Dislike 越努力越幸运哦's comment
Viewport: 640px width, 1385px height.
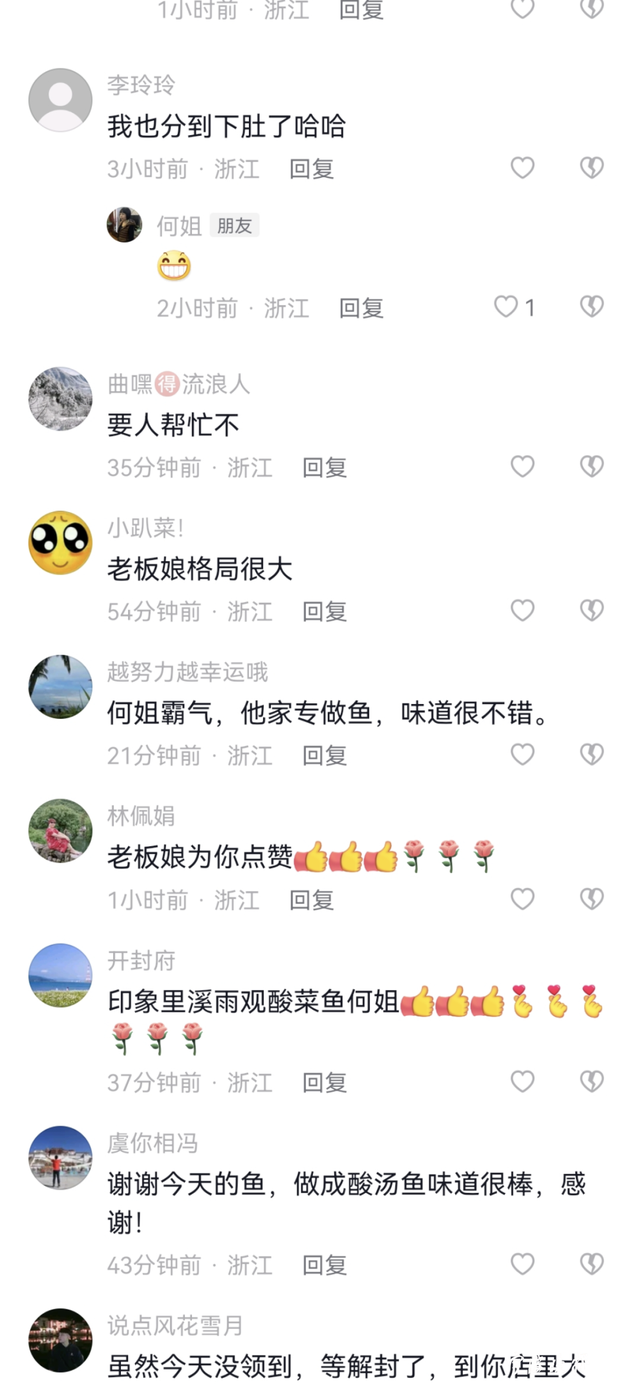click(592, 754)
